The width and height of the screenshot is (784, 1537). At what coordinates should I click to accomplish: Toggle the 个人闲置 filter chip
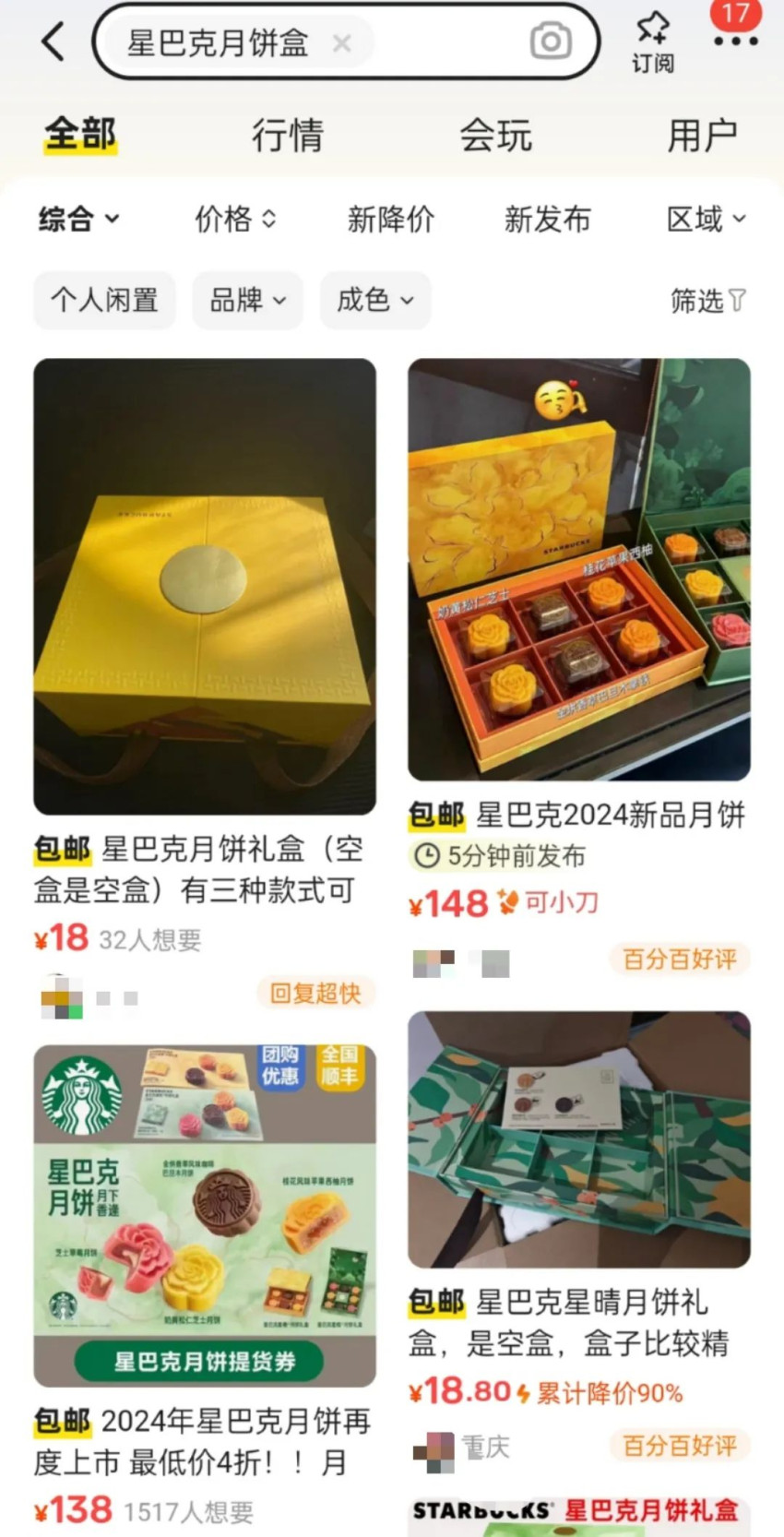pyautogui.click(x=104, y=301)
